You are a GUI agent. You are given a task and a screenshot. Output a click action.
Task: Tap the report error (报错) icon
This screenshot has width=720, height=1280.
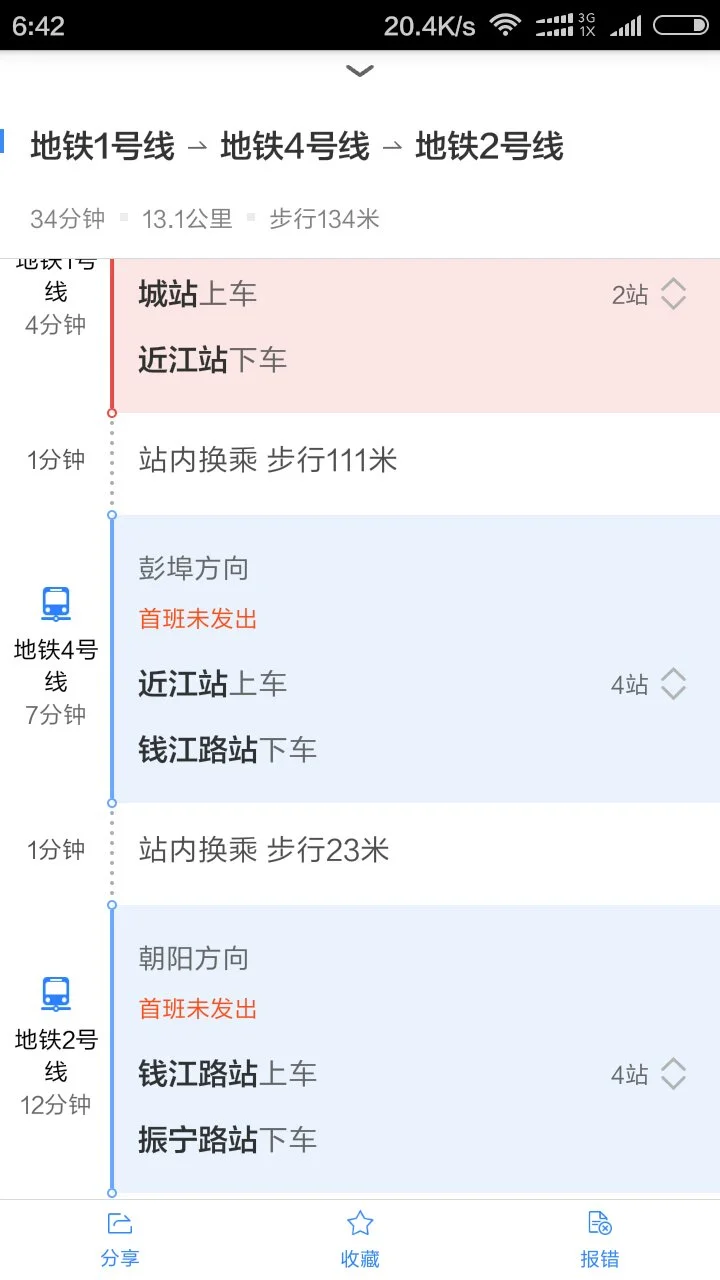click(599, 1222)
